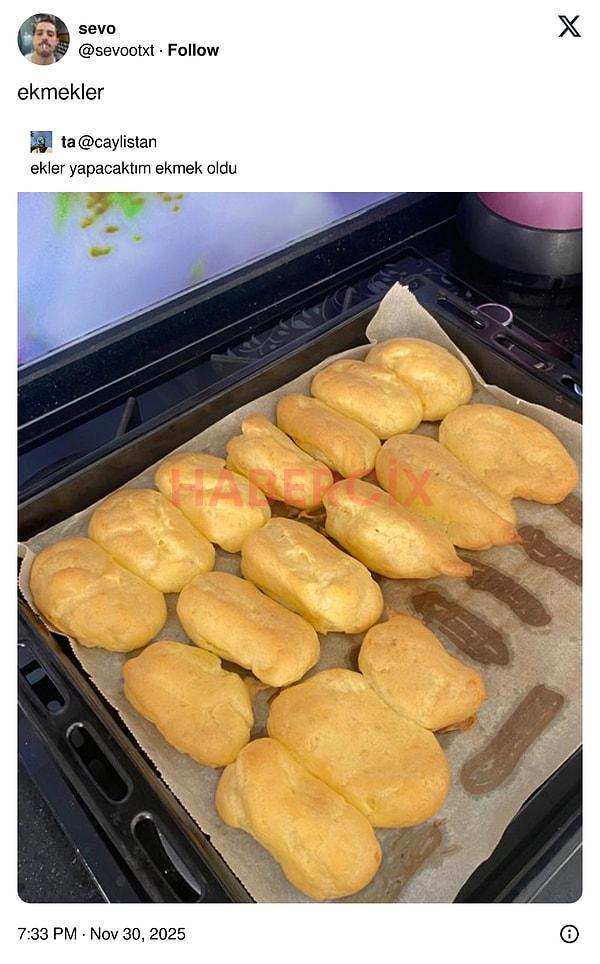This screenshot has height=964, width=600.
Task: Open the info icon beside the date
Action: [x=569, y=934]
